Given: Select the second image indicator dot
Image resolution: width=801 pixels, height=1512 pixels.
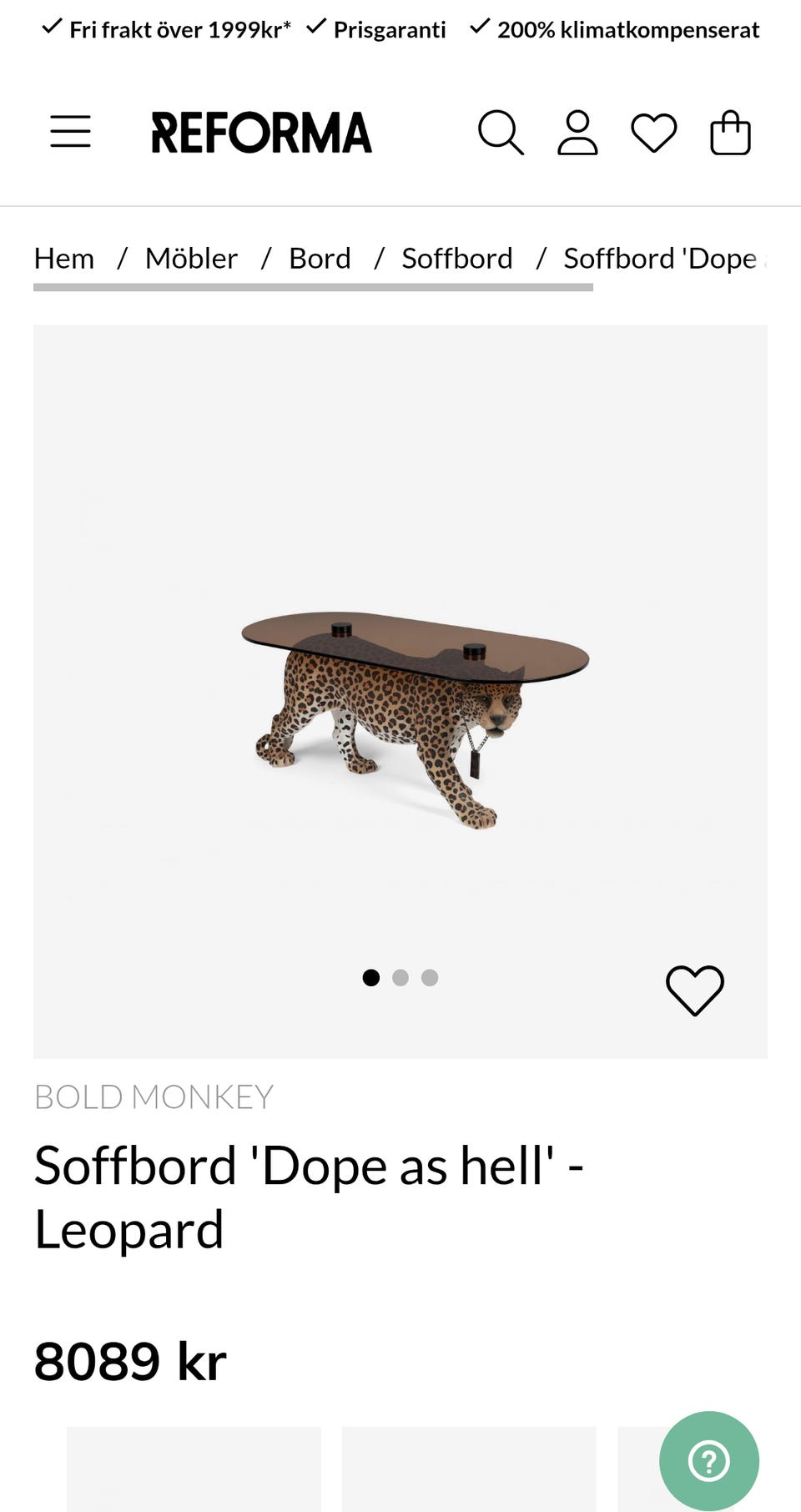Looking at the screenshot, I should [400, 978].
